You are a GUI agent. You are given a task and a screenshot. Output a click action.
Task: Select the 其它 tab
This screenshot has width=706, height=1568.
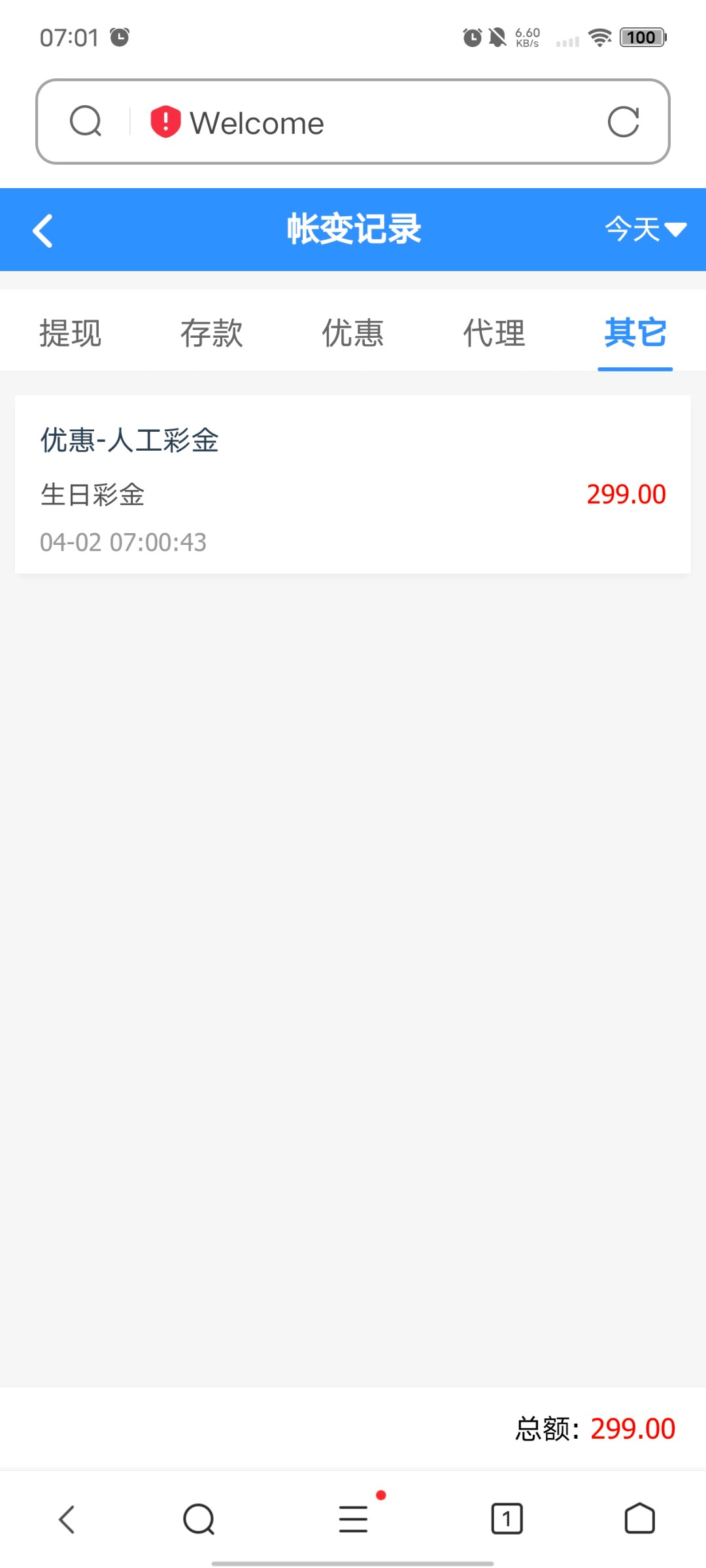(635, 333)
